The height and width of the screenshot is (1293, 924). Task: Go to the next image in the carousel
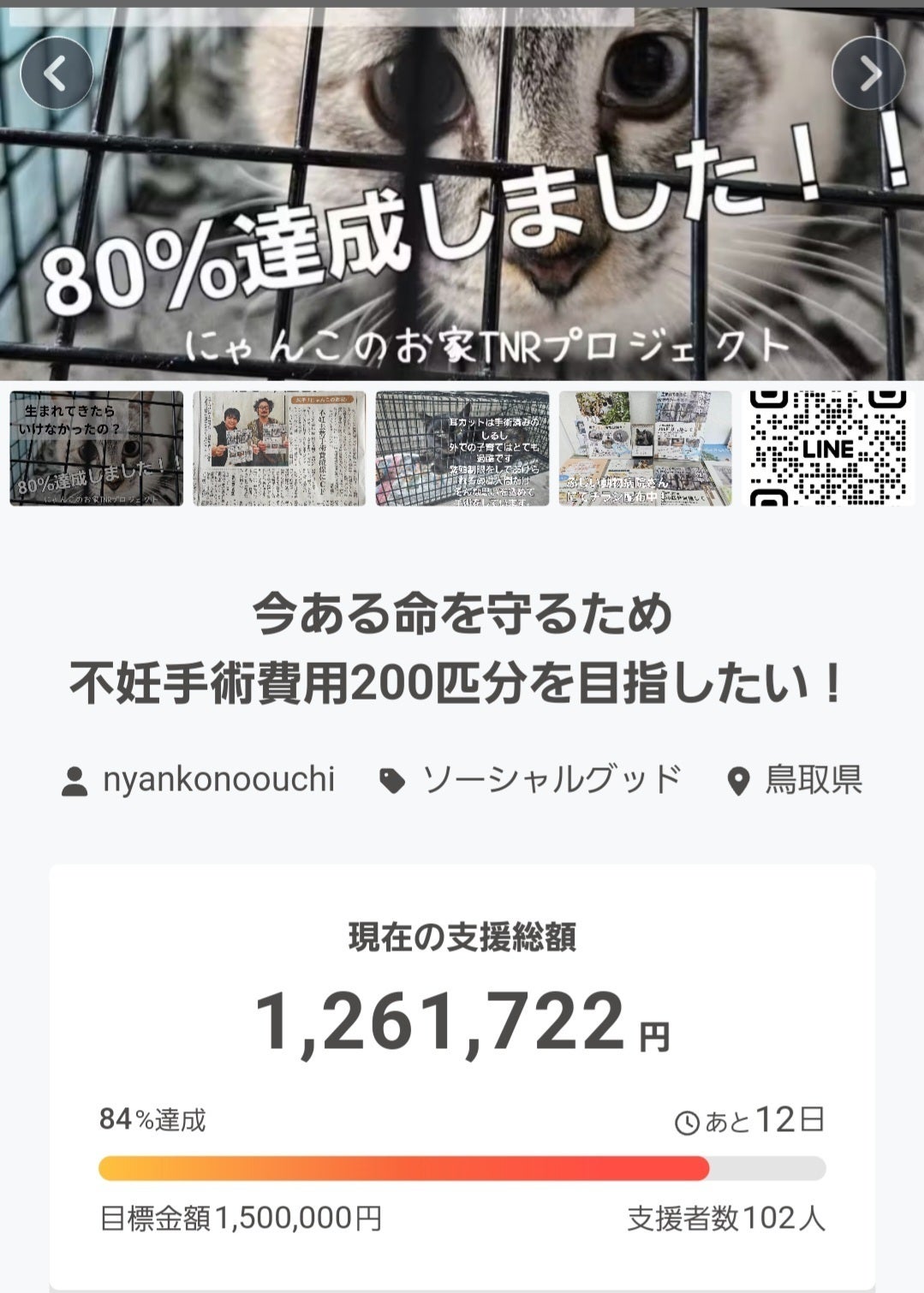point(868,73)
